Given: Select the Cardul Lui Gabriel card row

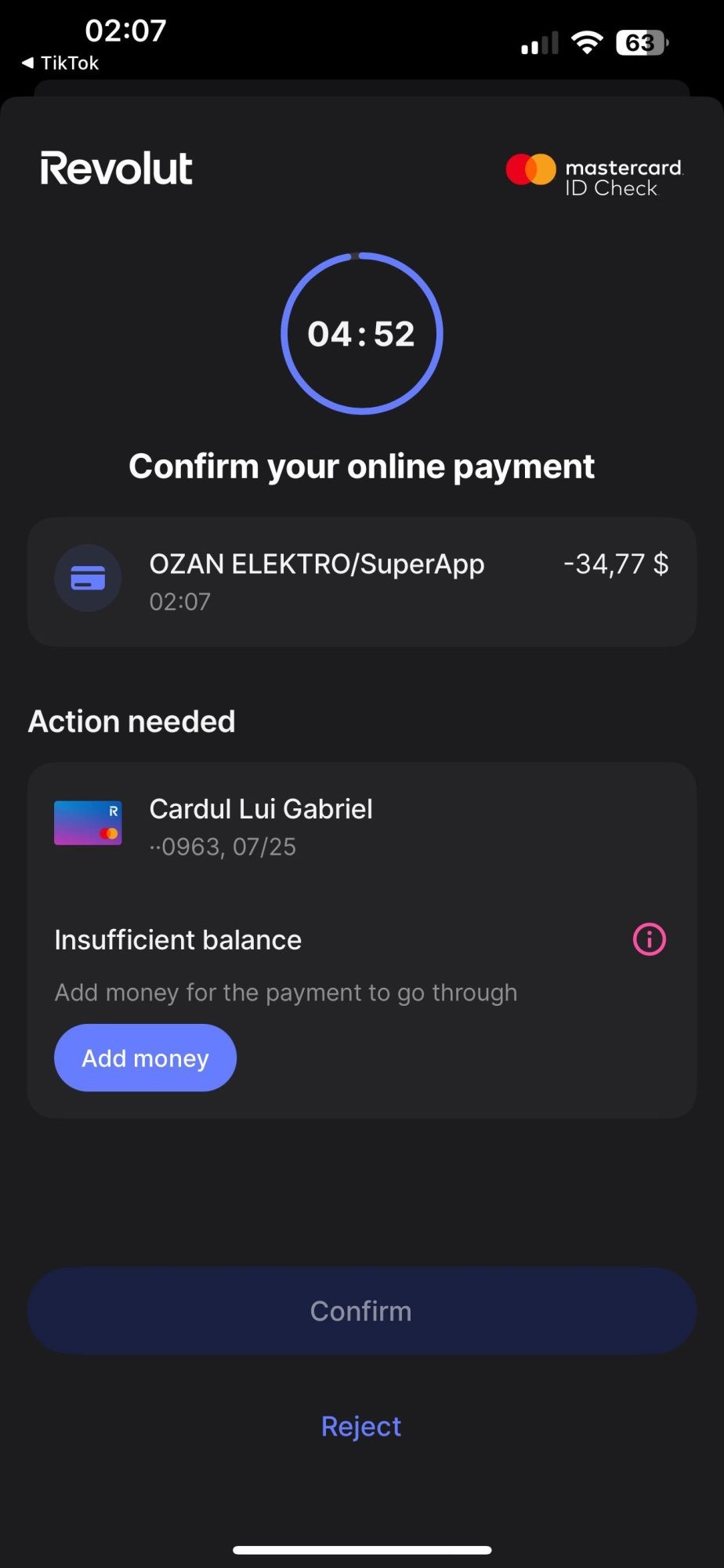Looking at the screenshot, I should [x=361, y=826].
